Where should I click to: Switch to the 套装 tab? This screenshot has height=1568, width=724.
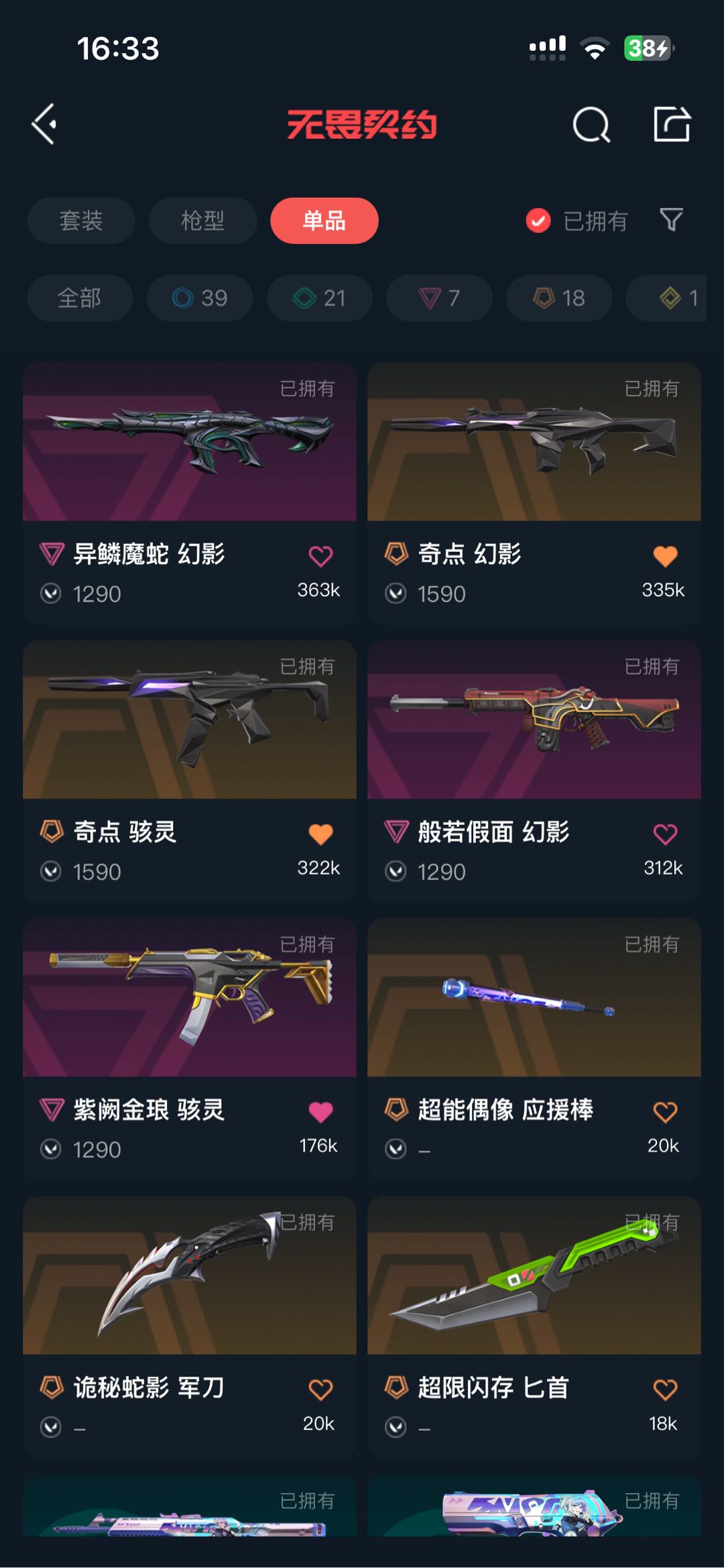click(81, 221)
